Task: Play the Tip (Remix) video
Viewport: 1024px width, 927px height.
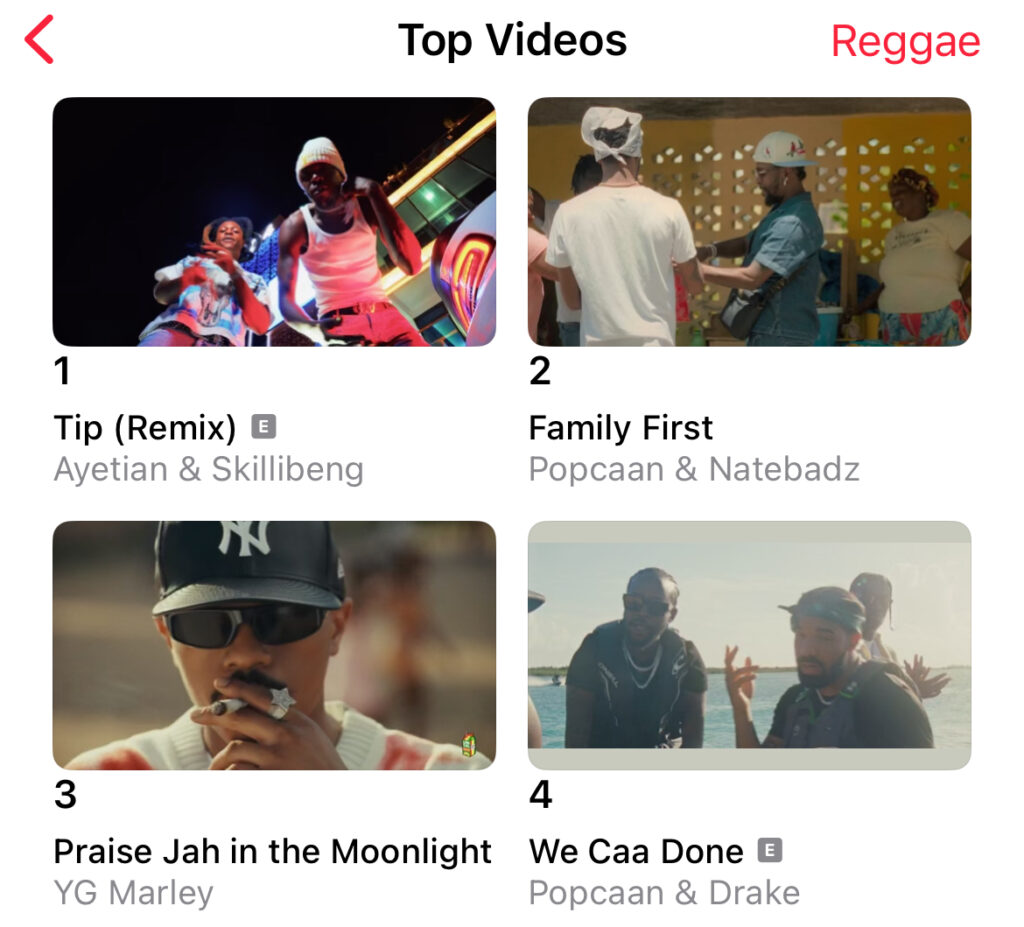Action: coord(274,222)
